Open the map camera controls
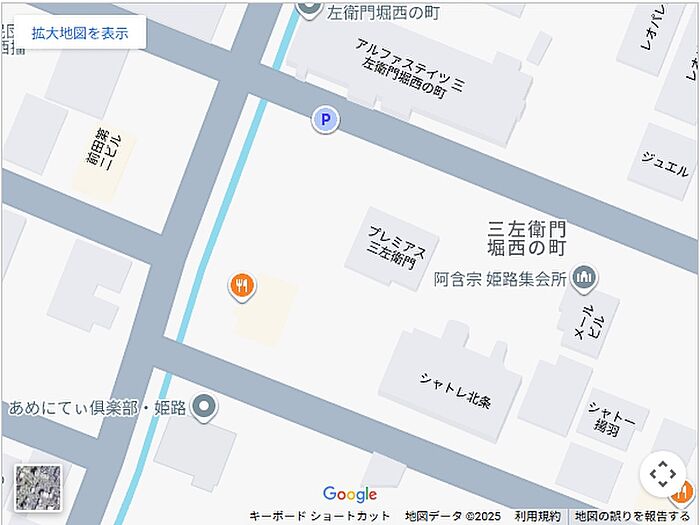This screenshot has height=525, width=700. click(x=663, y=474)
